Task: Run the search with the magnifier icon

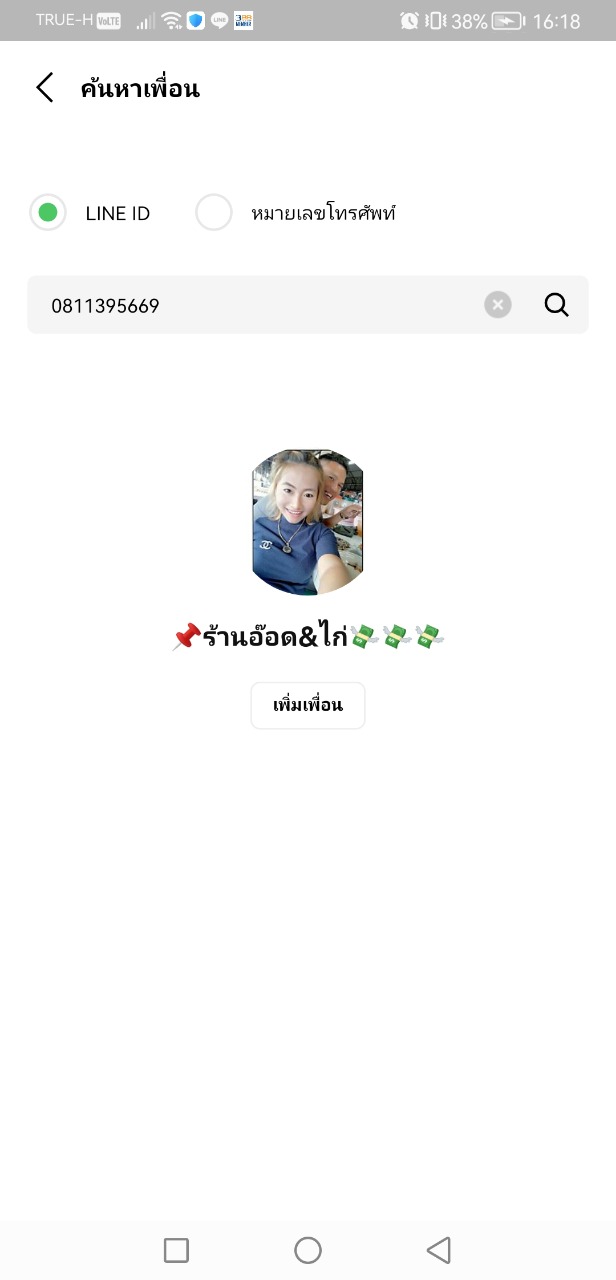Action: pos(557,305)
